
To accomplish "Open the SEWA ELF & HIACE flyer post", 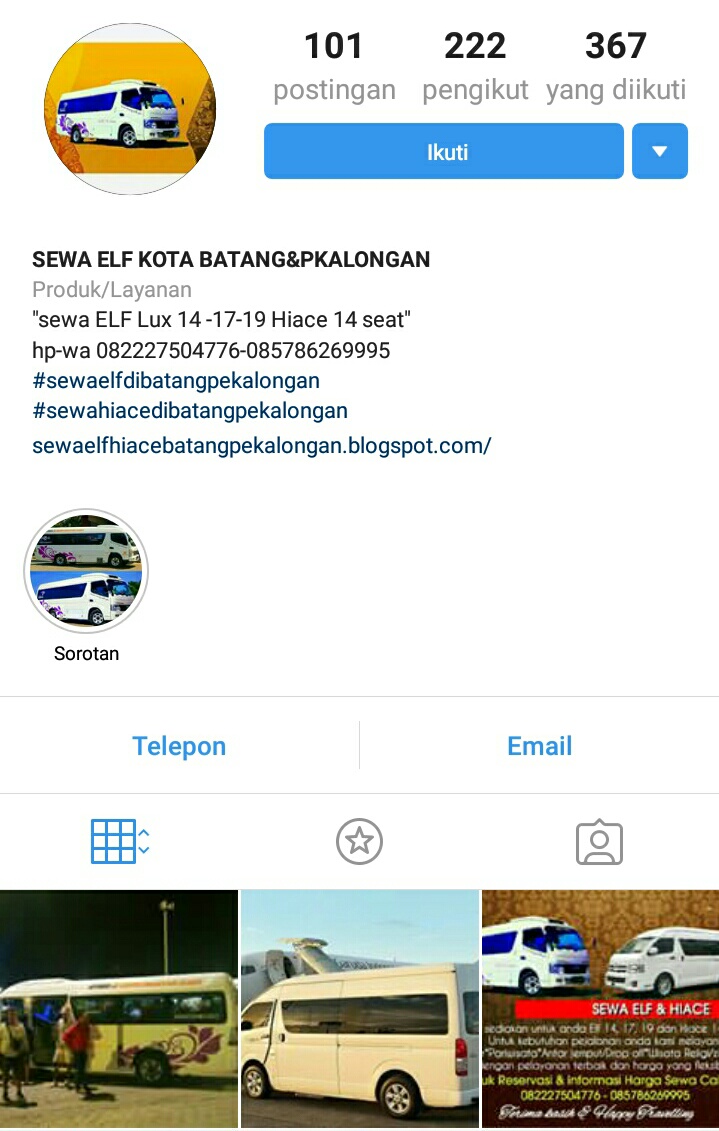I will (x=600, y=1010).
